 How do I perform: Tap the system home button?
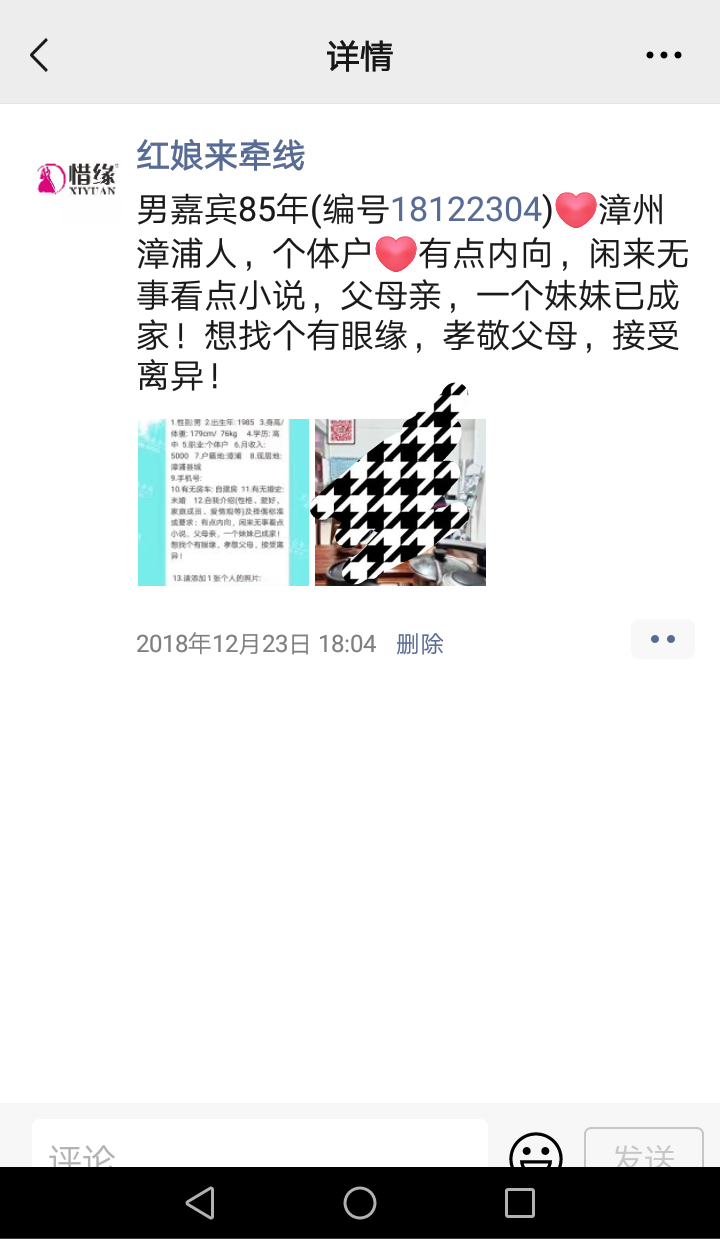coord(360,1203)
